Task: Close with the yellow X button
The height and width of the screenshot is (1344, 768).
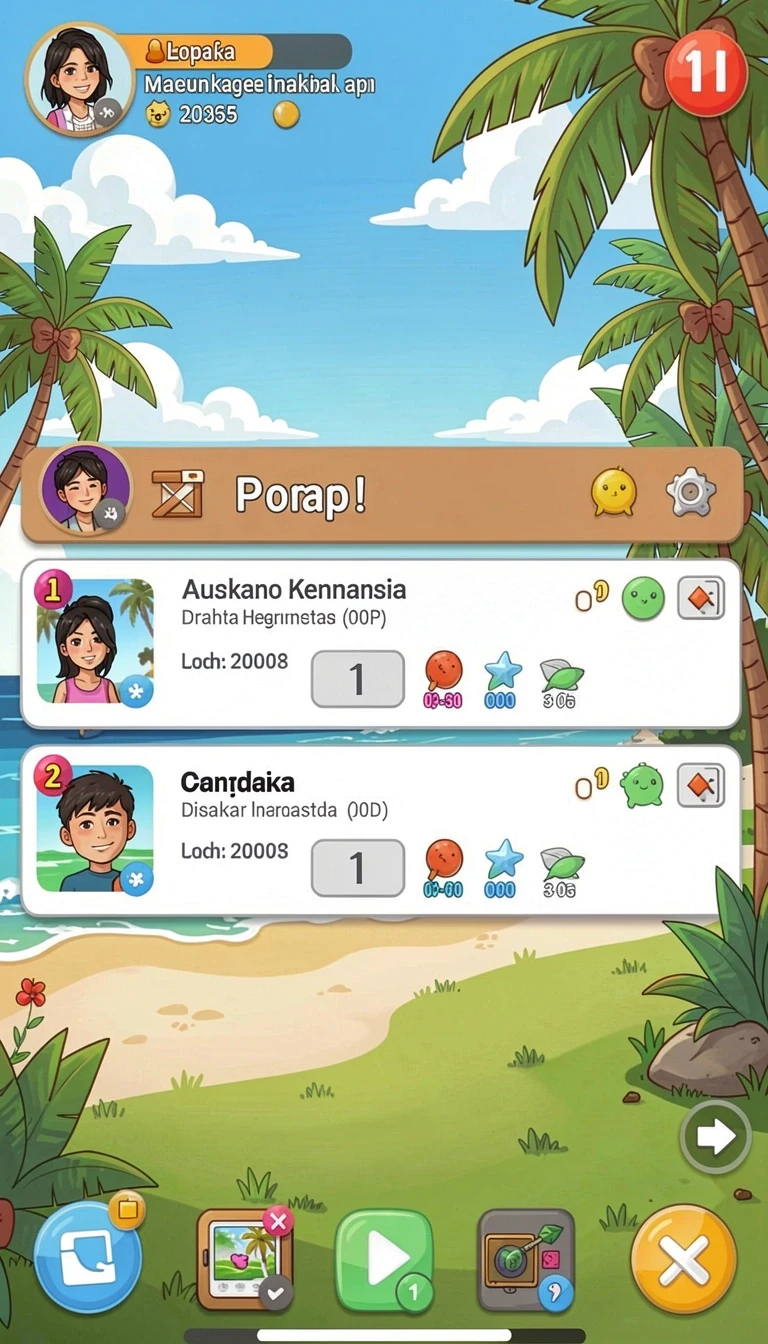Action: pyautogui.click(x=684, y=1259)
